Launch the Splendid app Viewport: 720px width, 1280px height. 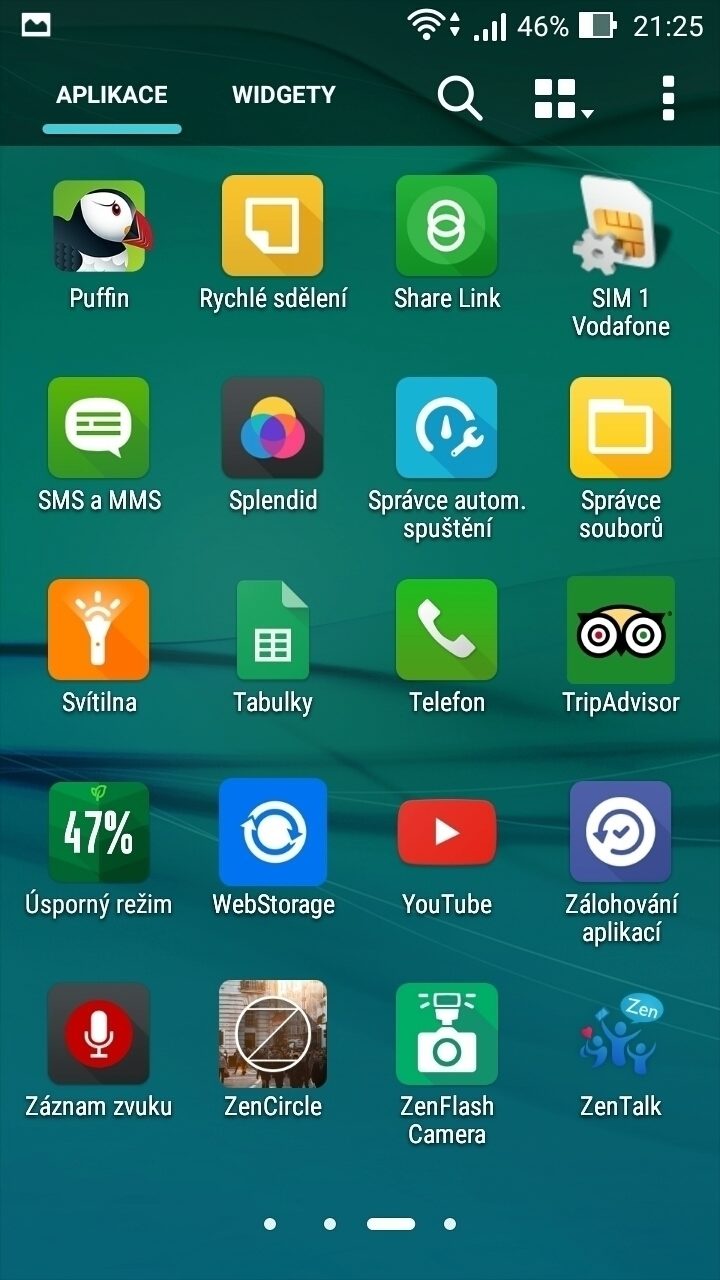click(273, 428)
